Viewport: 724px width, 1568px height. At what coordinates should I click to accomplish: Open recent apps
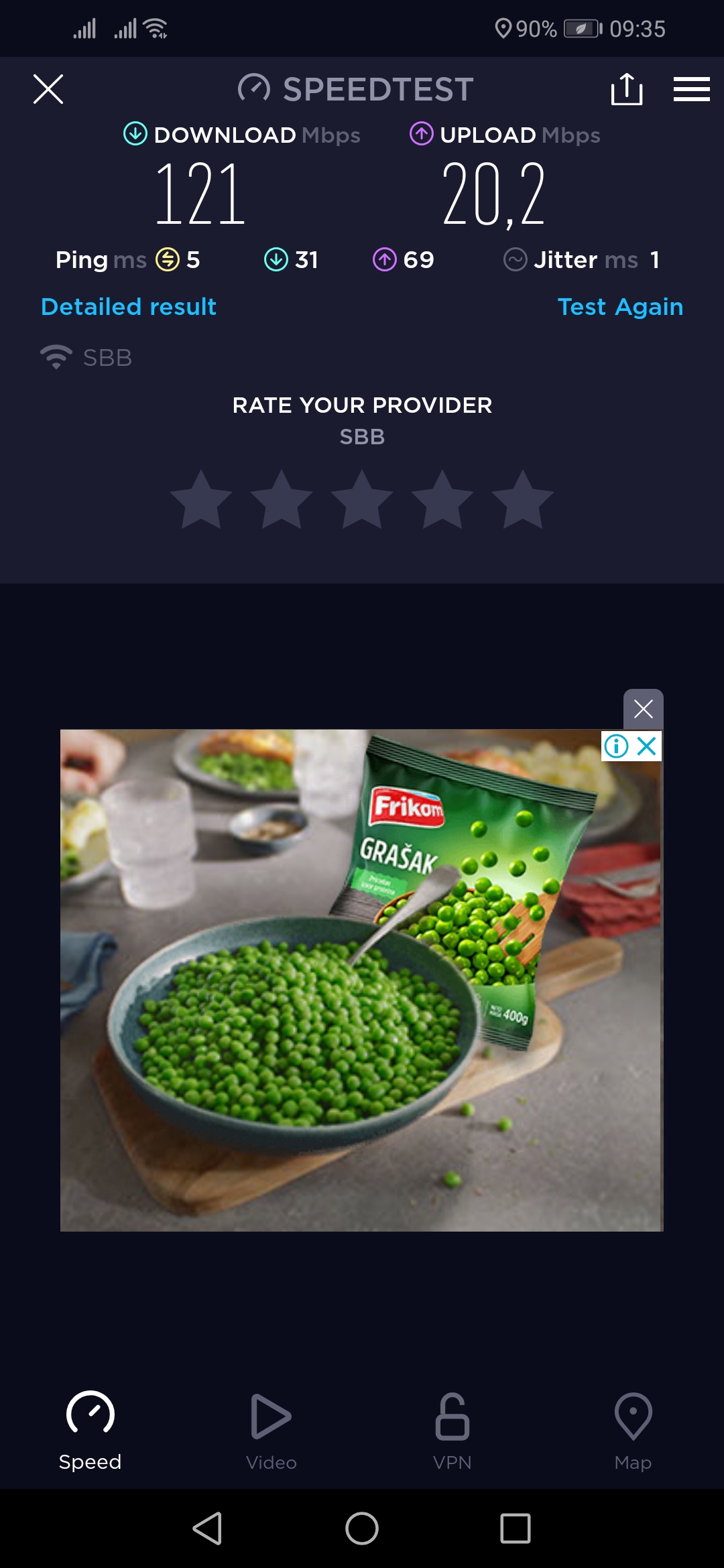pyautogui.click(x=515, y=1528)
